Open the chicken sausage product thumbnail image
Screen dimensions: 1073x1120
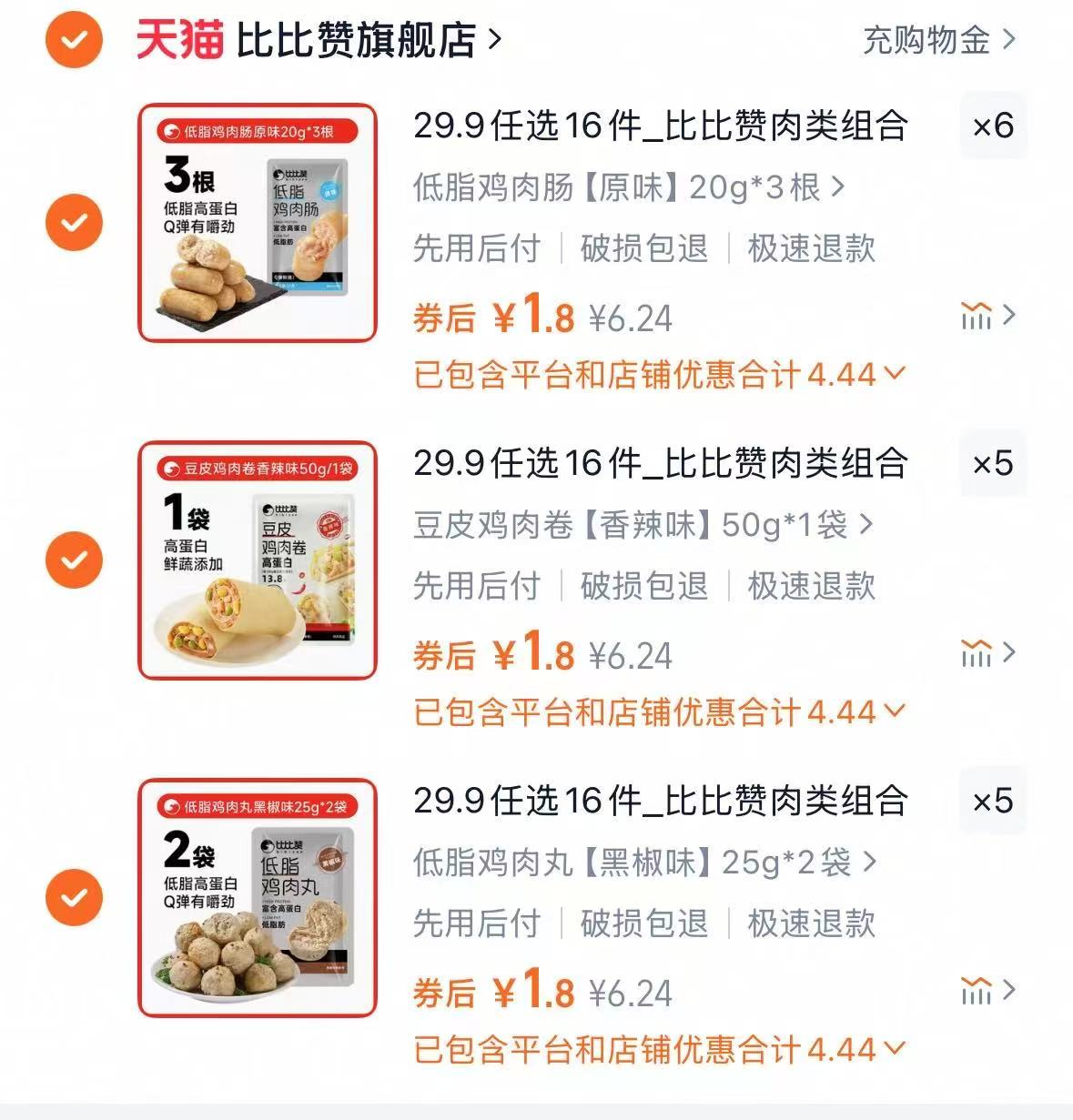(257, 221)
